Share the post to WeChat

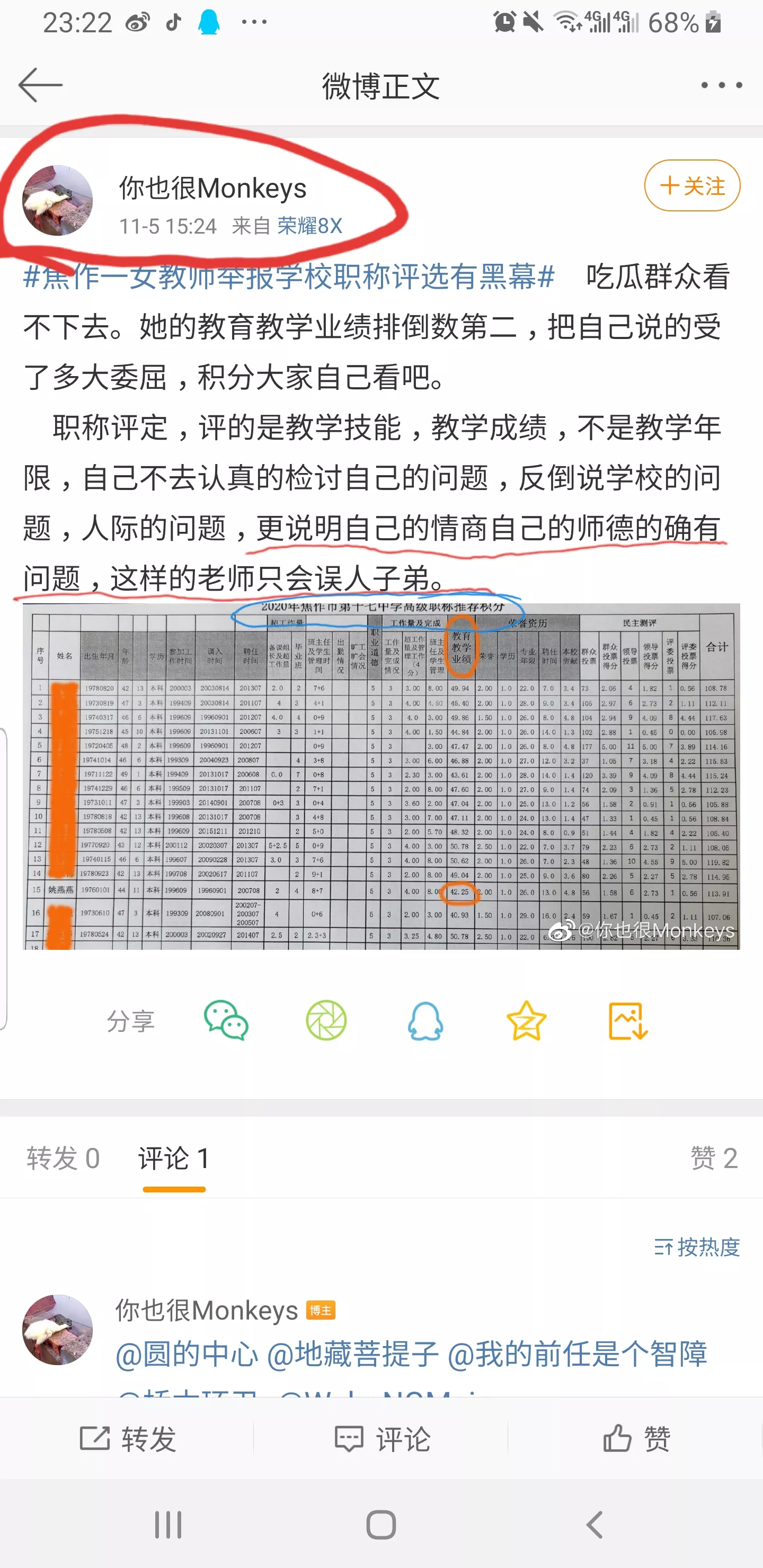pos(226,1021)
